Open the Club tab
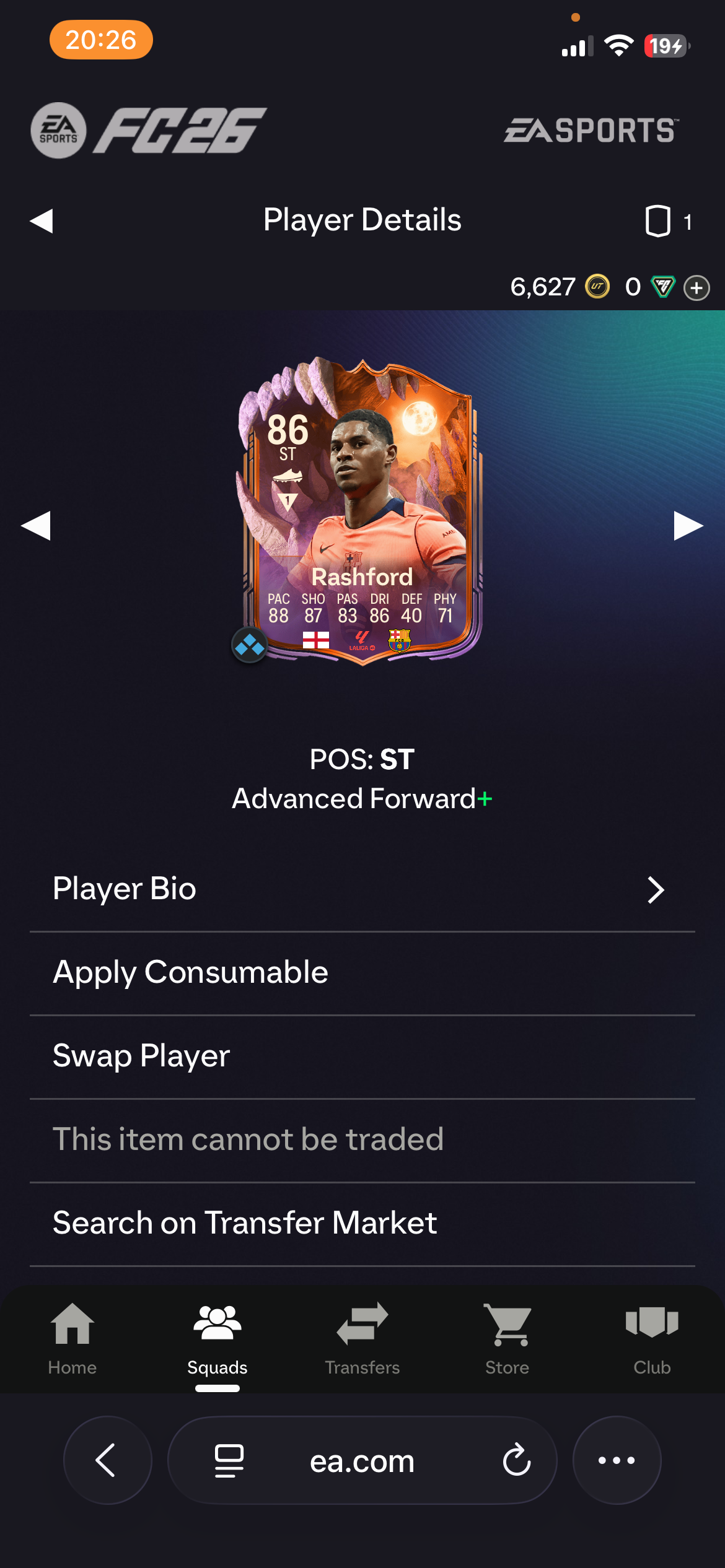 (x=652, y=1339)
